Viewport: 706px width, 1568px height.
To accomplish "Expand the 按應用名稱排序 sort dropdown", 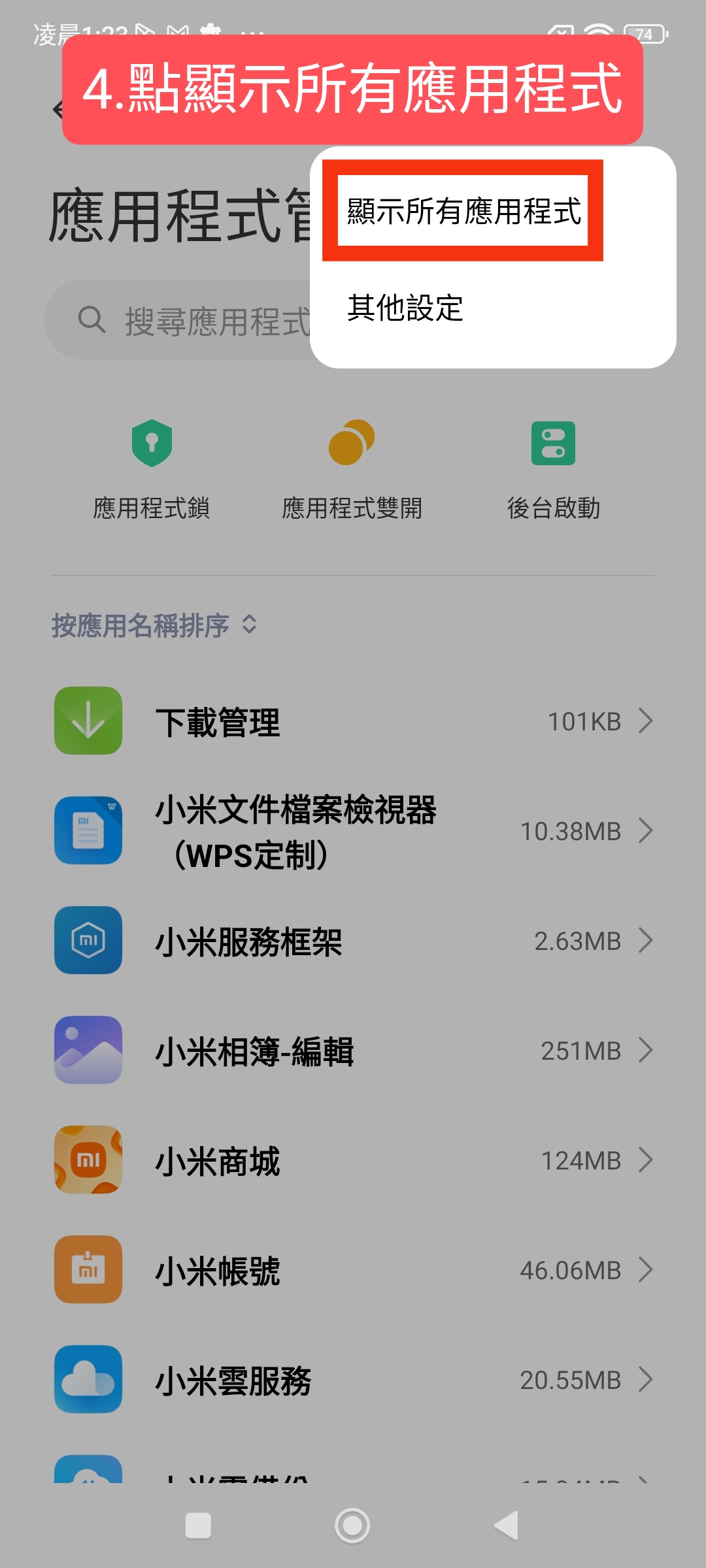I will click(x=154, y=625).
